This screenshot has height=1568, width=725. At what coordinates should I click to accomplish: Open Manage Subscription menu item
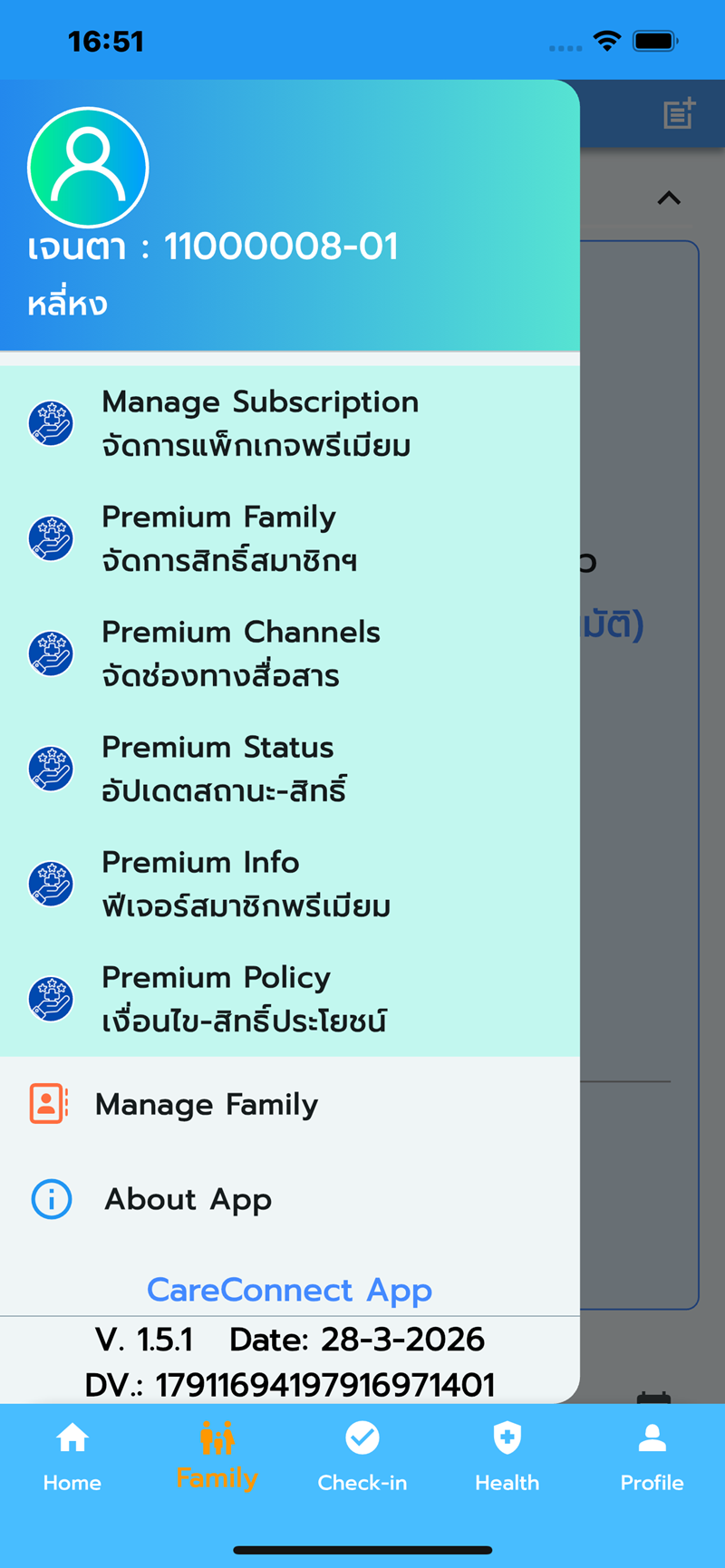pyautogui.click(x=259, y=423)
